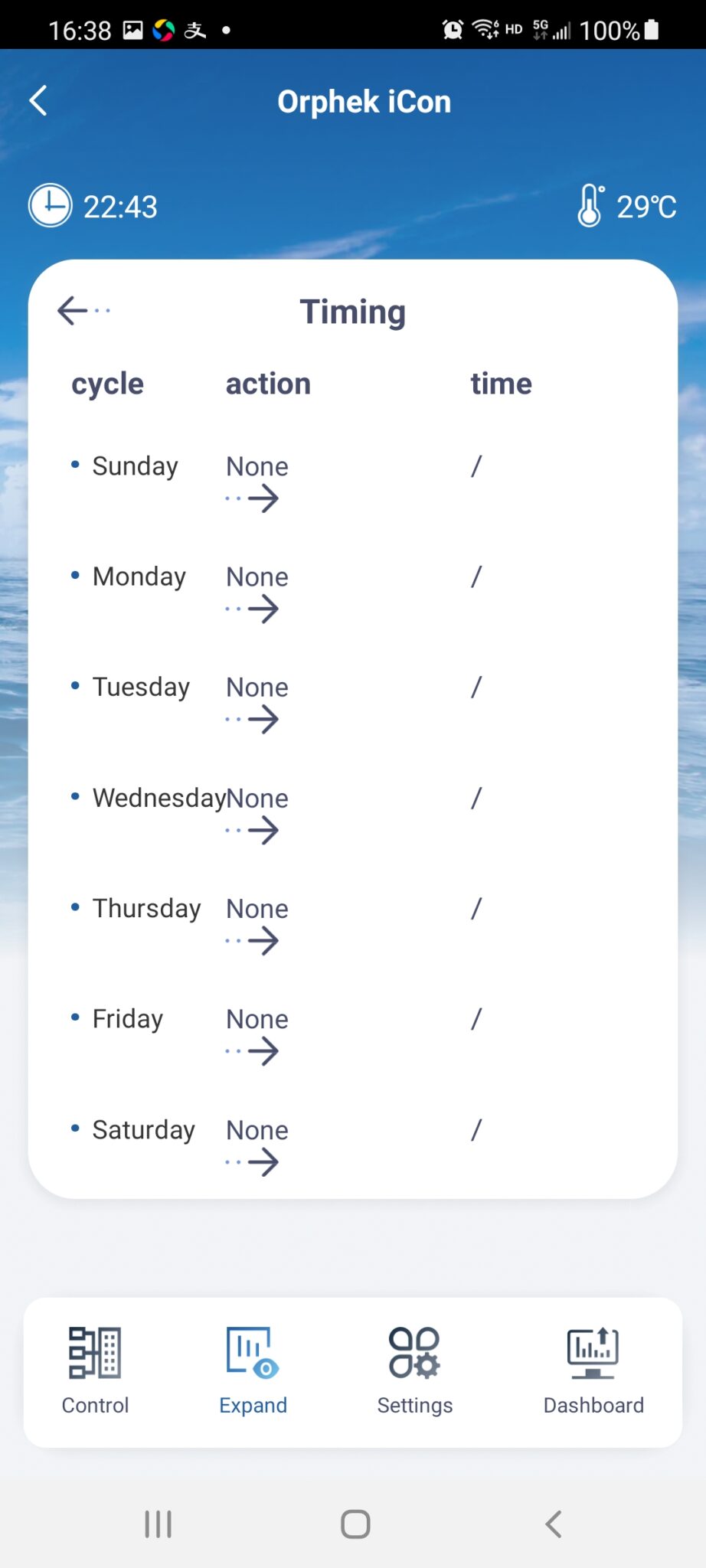Switch to the Control tab
This screenshot has width=706, height=1568.
pos(95,1371)
